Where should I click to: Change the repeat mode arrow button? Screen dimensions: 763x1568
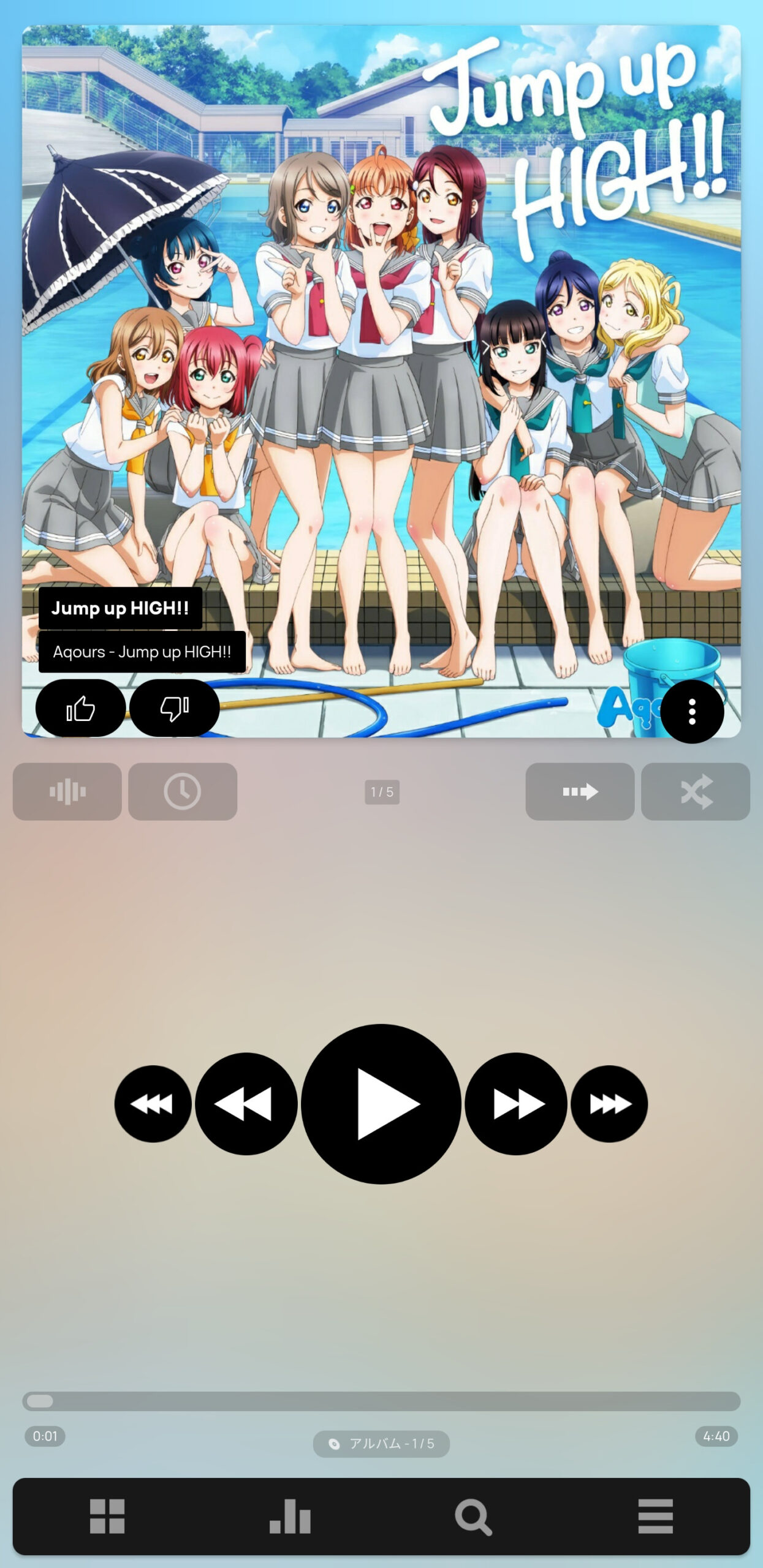click(580, 791)
